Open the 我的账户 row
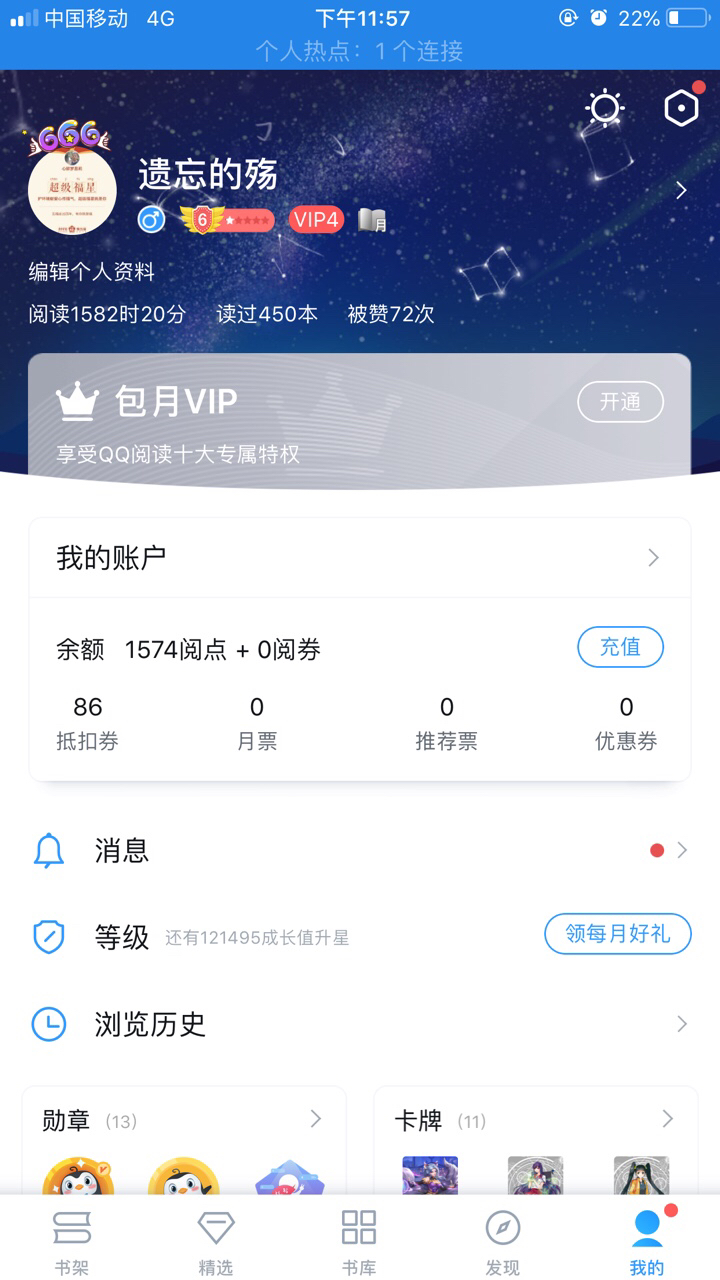The width and height of the screenshot is (720, 1280). tap(360, 558)
